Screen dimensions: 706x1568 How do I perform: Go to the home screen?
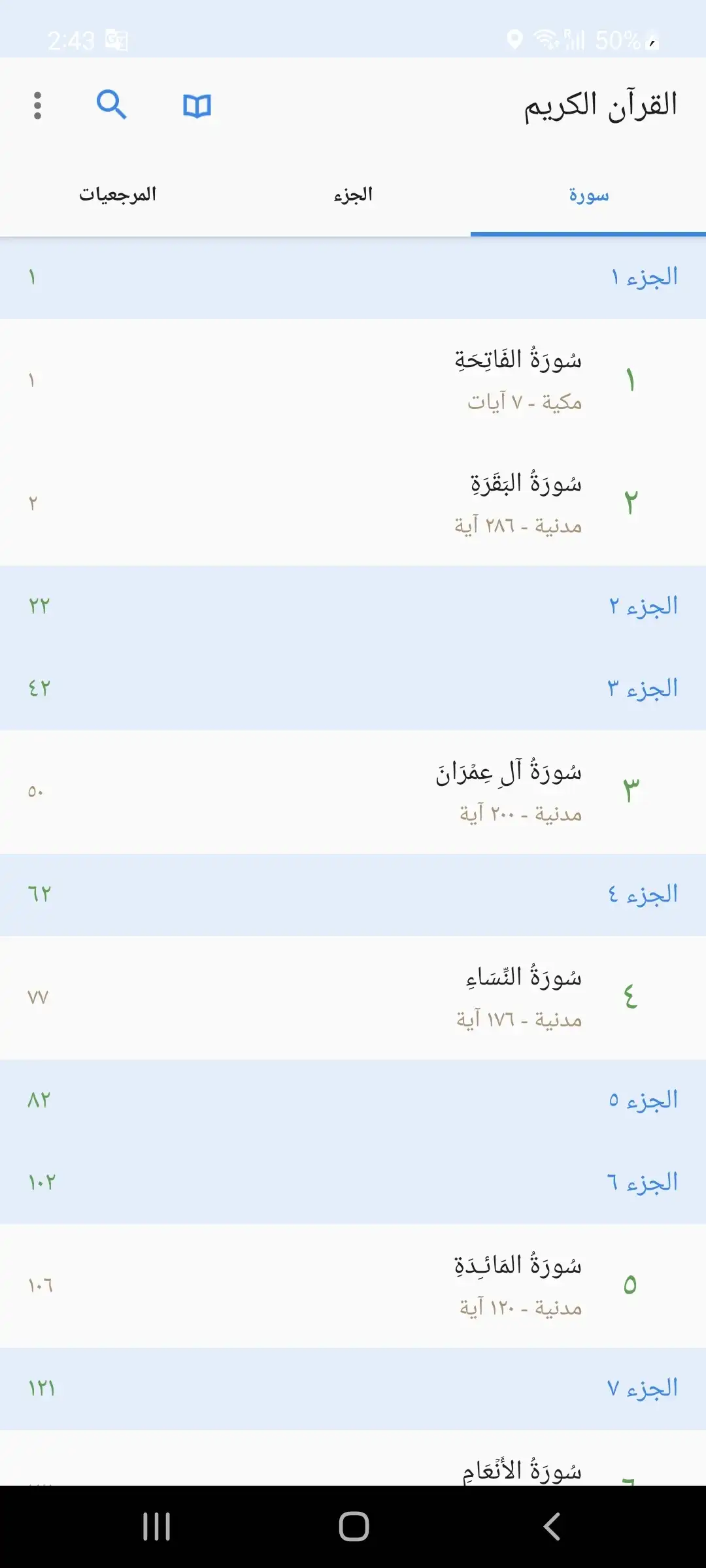[x=354, y=1527]
